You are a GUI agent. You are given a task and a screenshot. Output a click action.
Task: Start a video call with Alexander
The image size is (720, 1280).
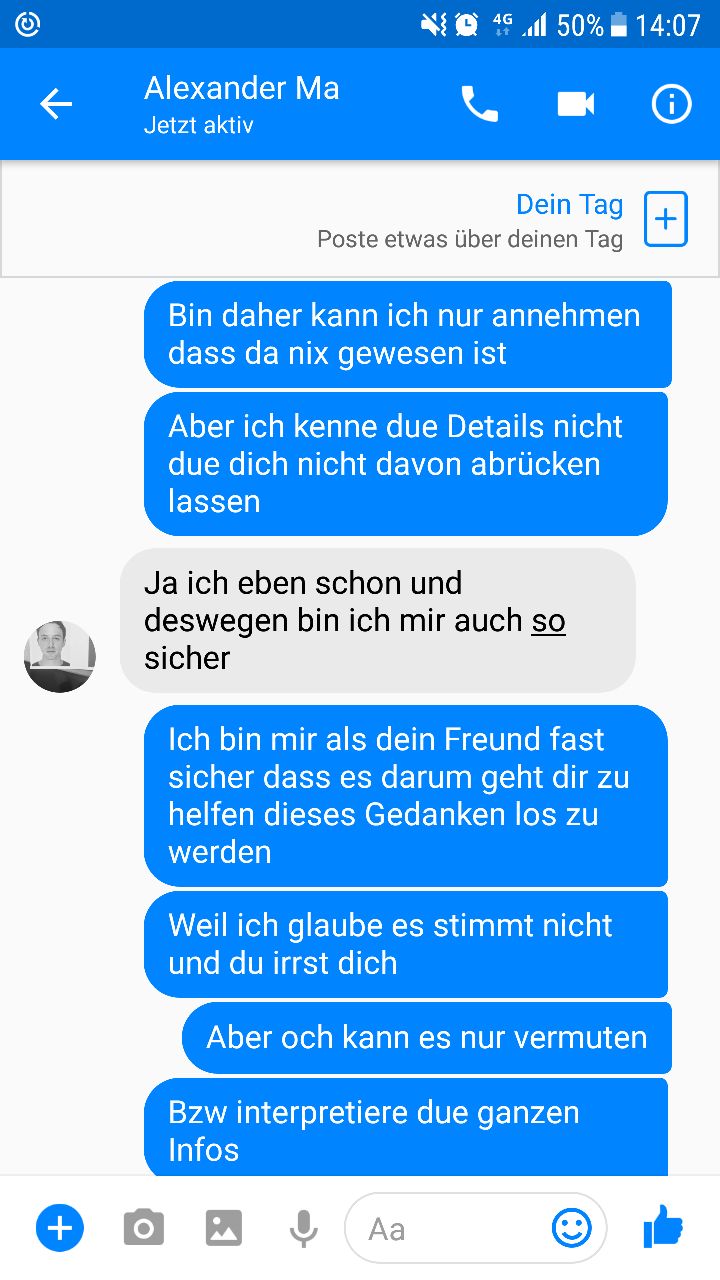[575, 104]
